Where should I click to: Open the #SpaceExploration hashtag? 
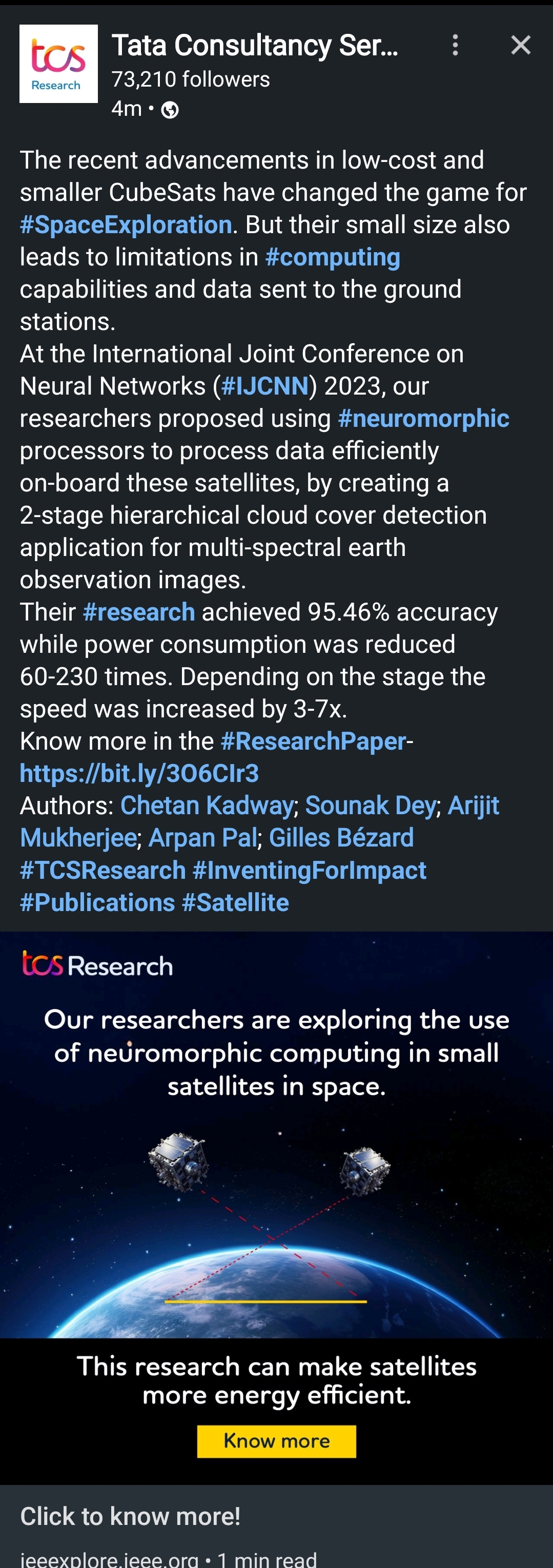126,224
